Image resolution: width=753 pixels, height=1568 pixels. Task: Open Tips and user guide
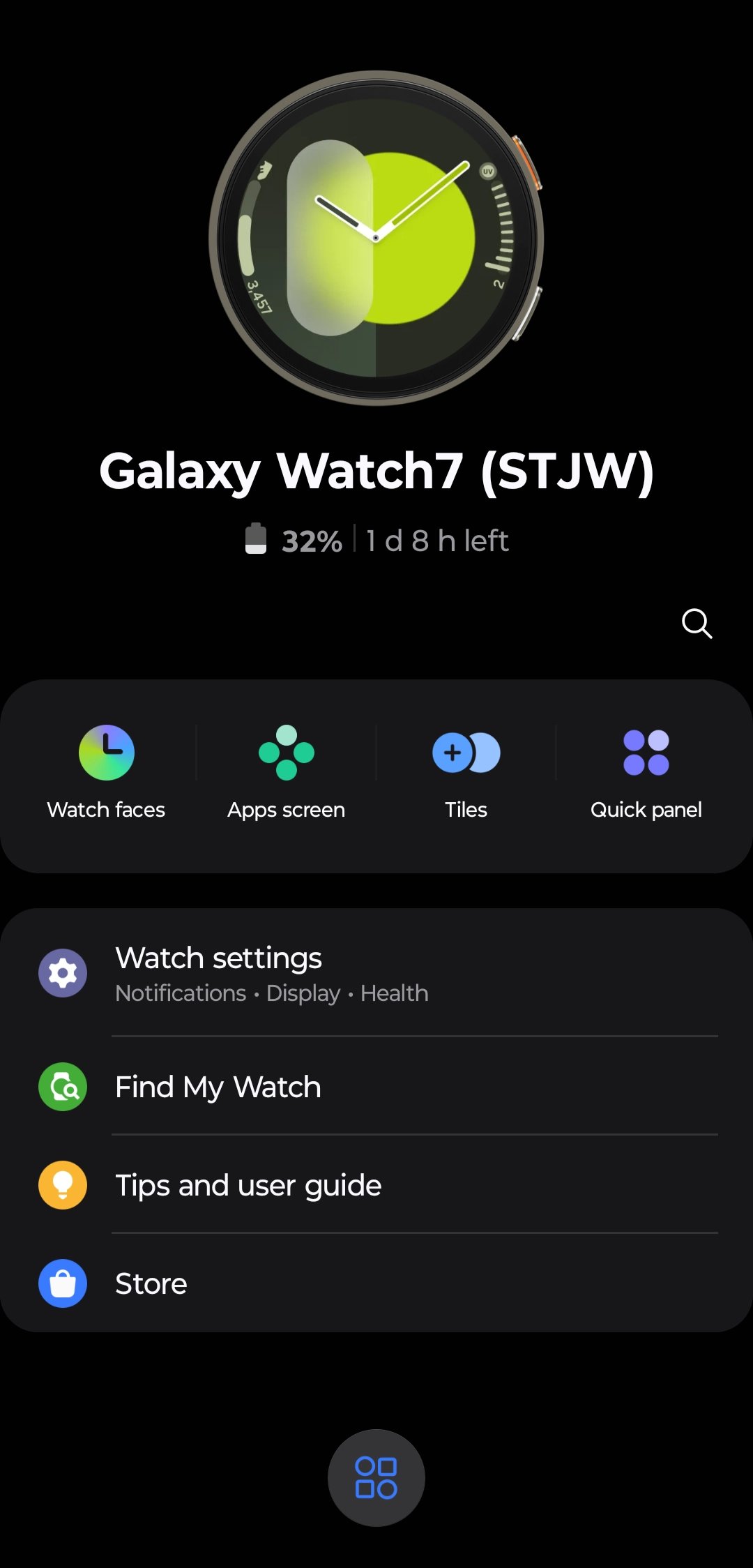pyautogui.click(x=248, y=1185)
